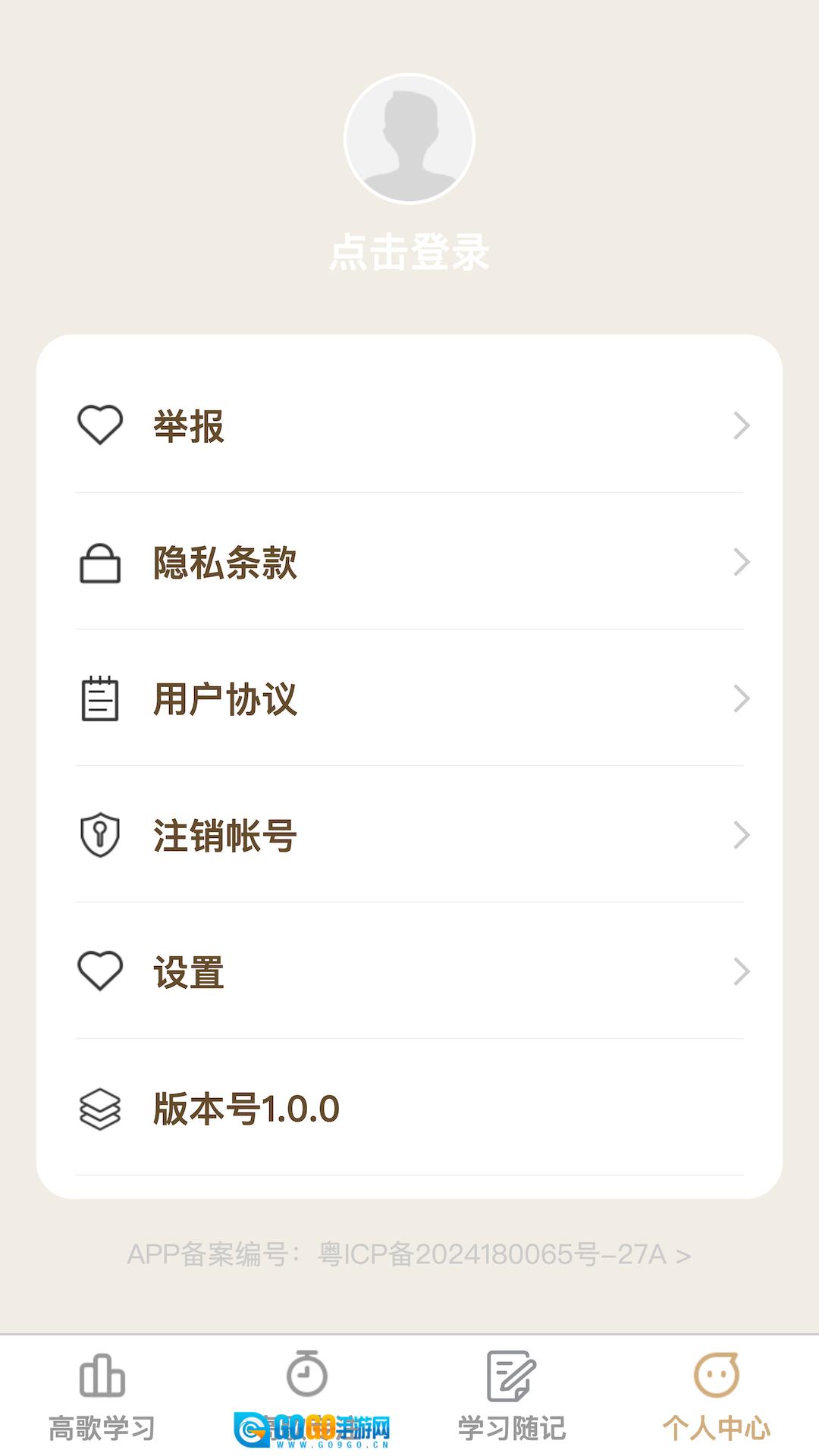View the 用户协议 user agreement

point(409,698)
